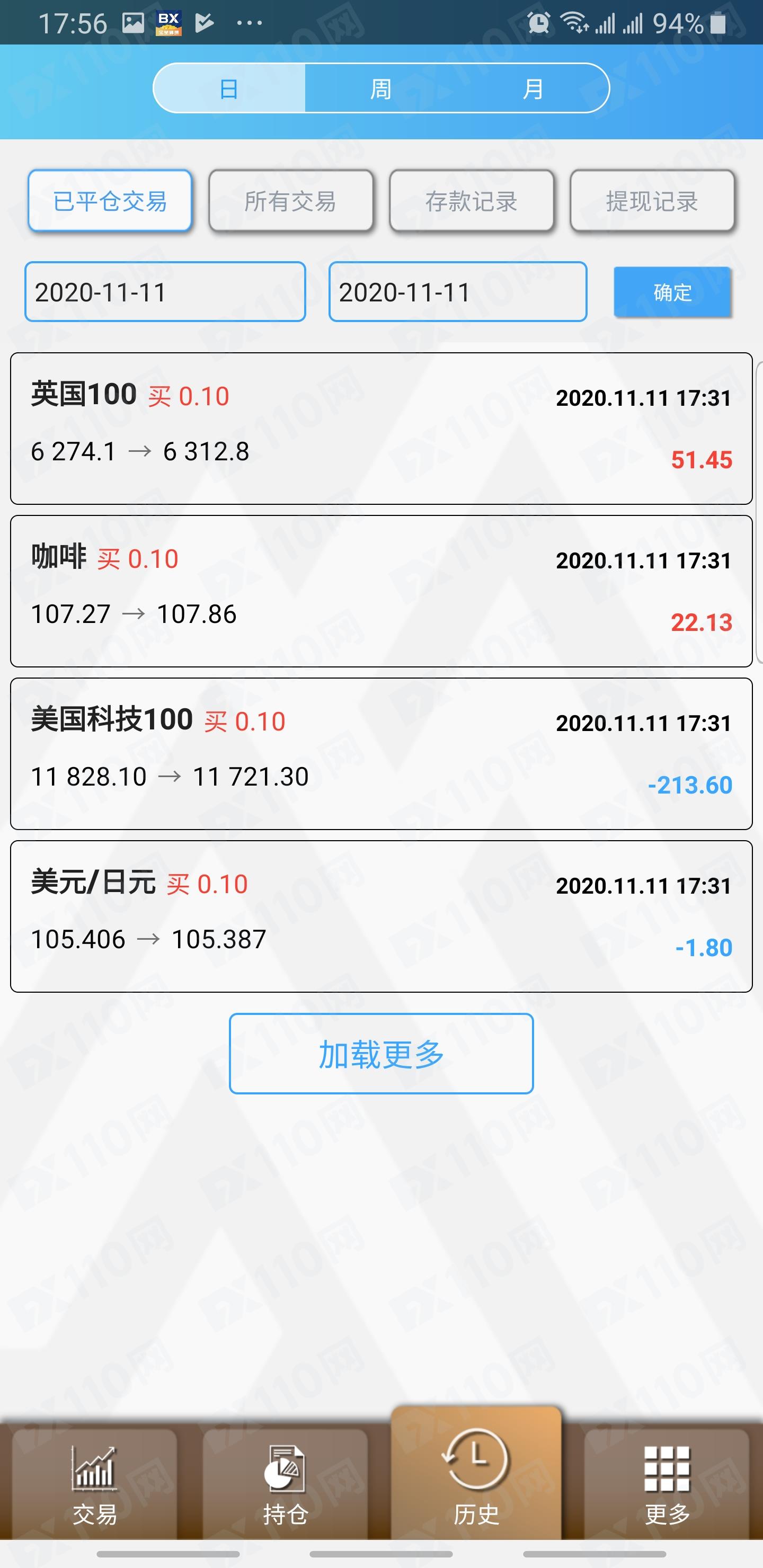Switch to the 月 (month) period tab

click(x=533, y=89)
